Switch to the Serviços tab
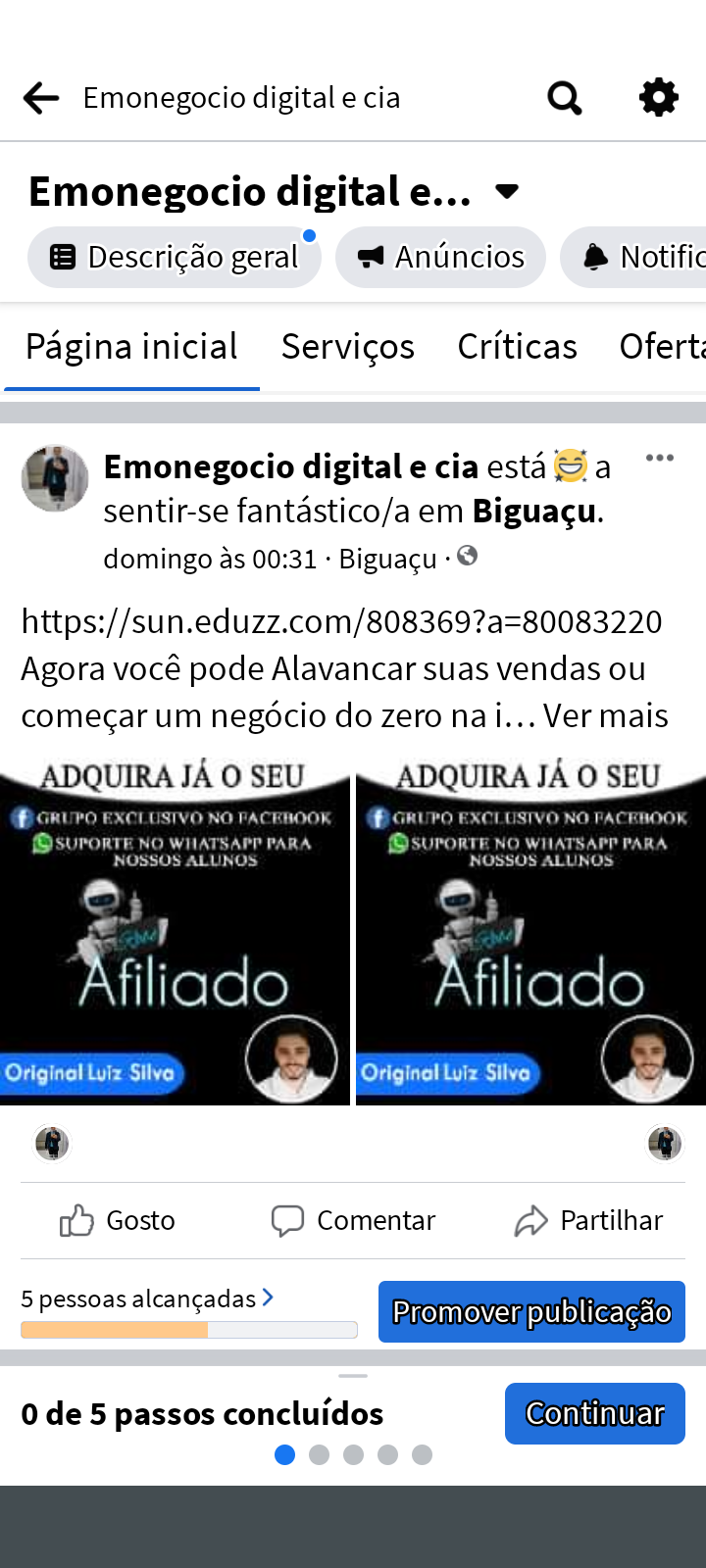706x1568 pixels. click(347, 347)
